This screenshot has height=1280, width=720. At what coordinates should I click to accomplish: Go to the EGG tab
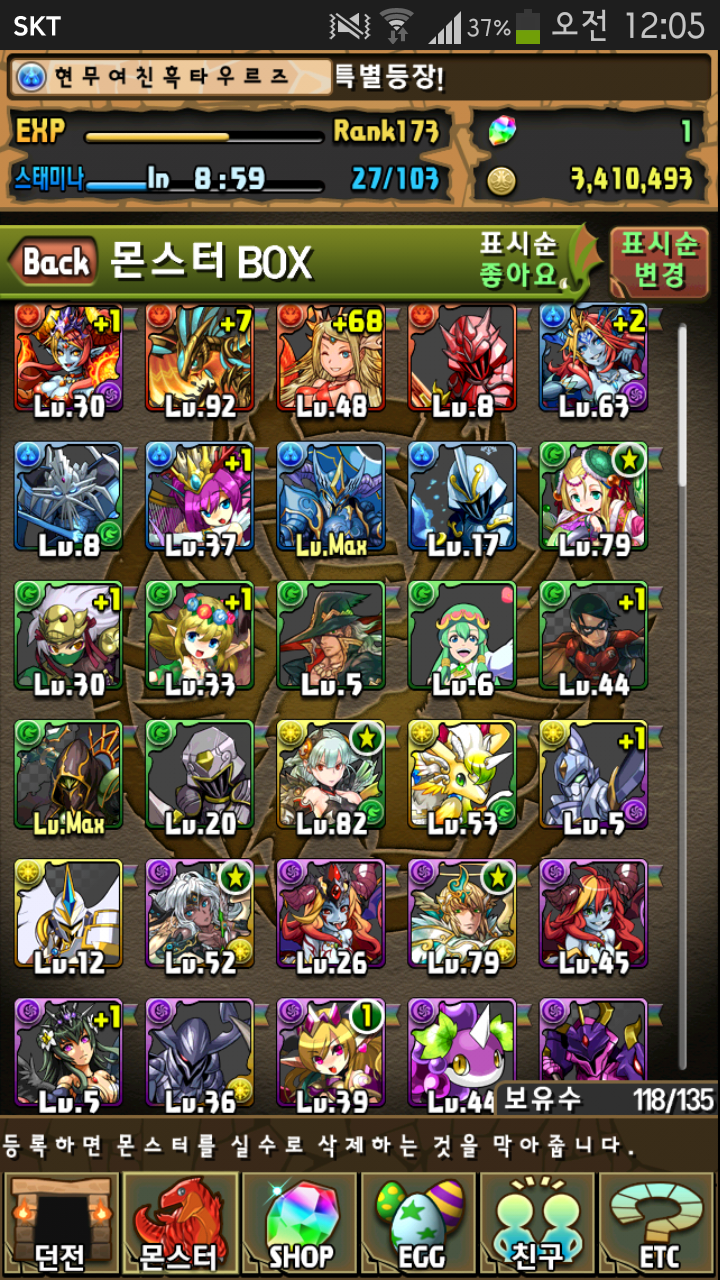click(x=419, y=1224)
